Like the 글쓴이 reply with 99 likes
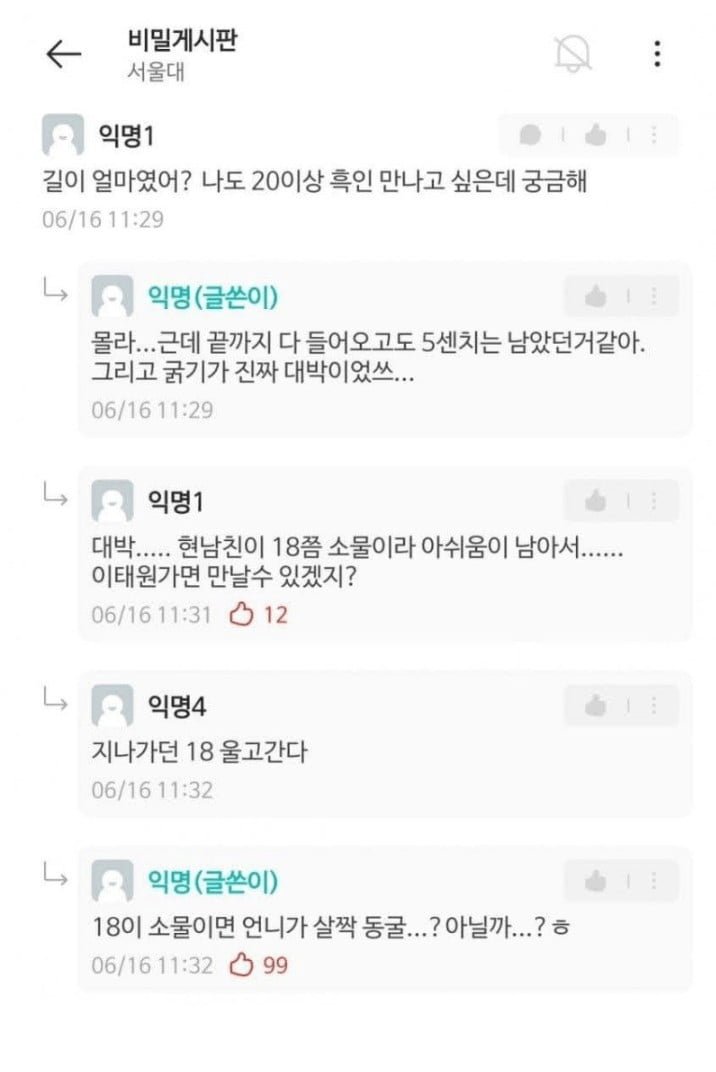 596,880
